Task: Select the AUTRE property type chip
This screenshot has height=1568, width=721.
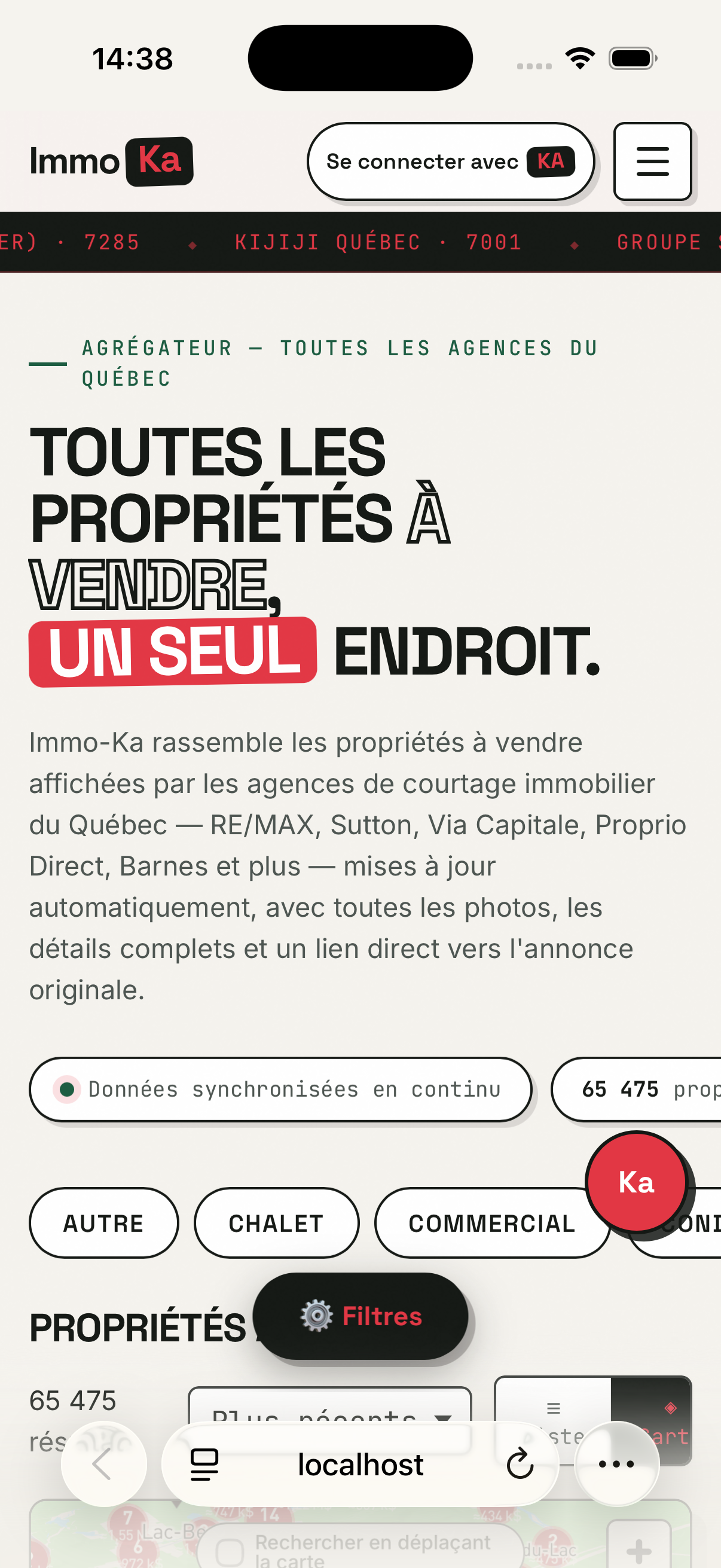Action: click(104, 1223)
